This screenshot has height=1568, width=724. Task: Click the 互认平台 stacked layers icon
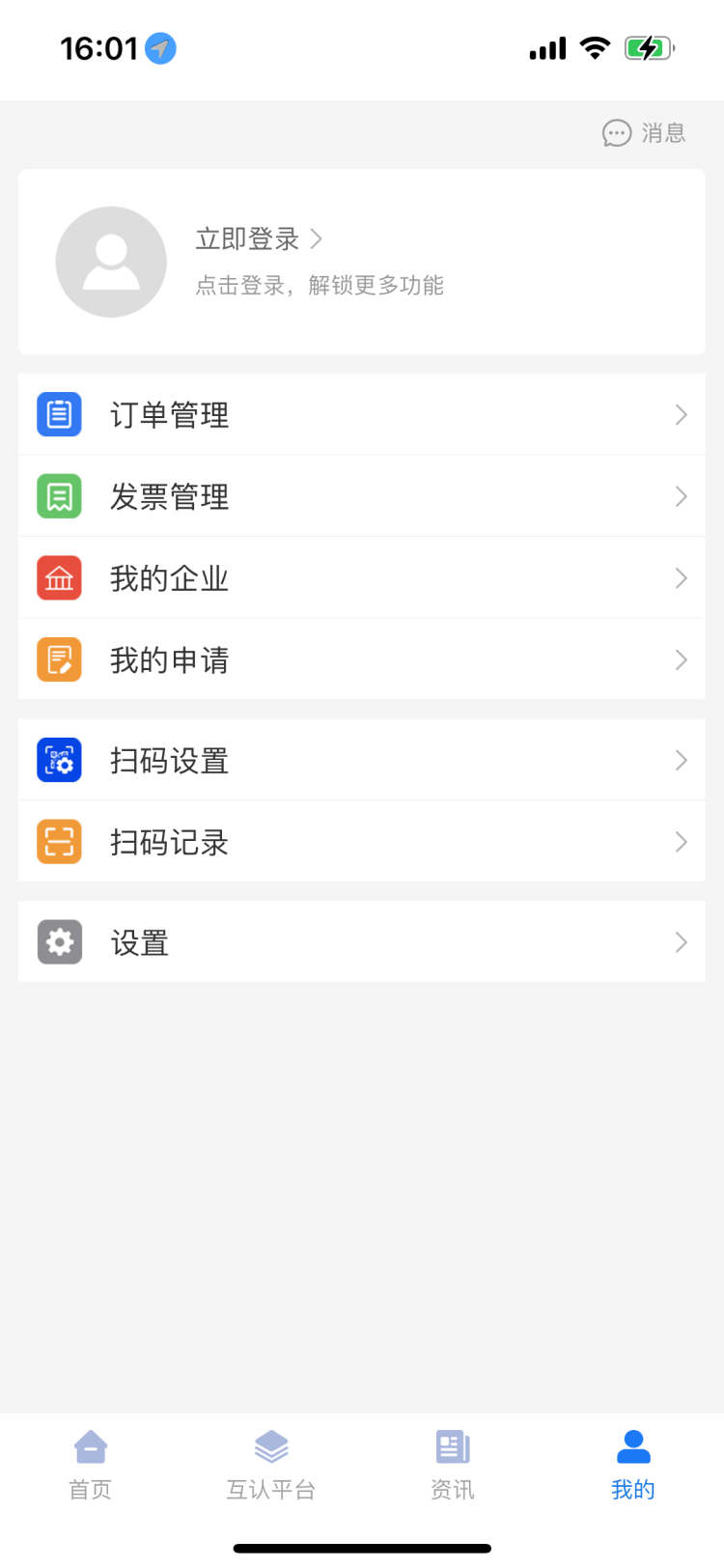pyautogui.click(x=270, y=1445)
